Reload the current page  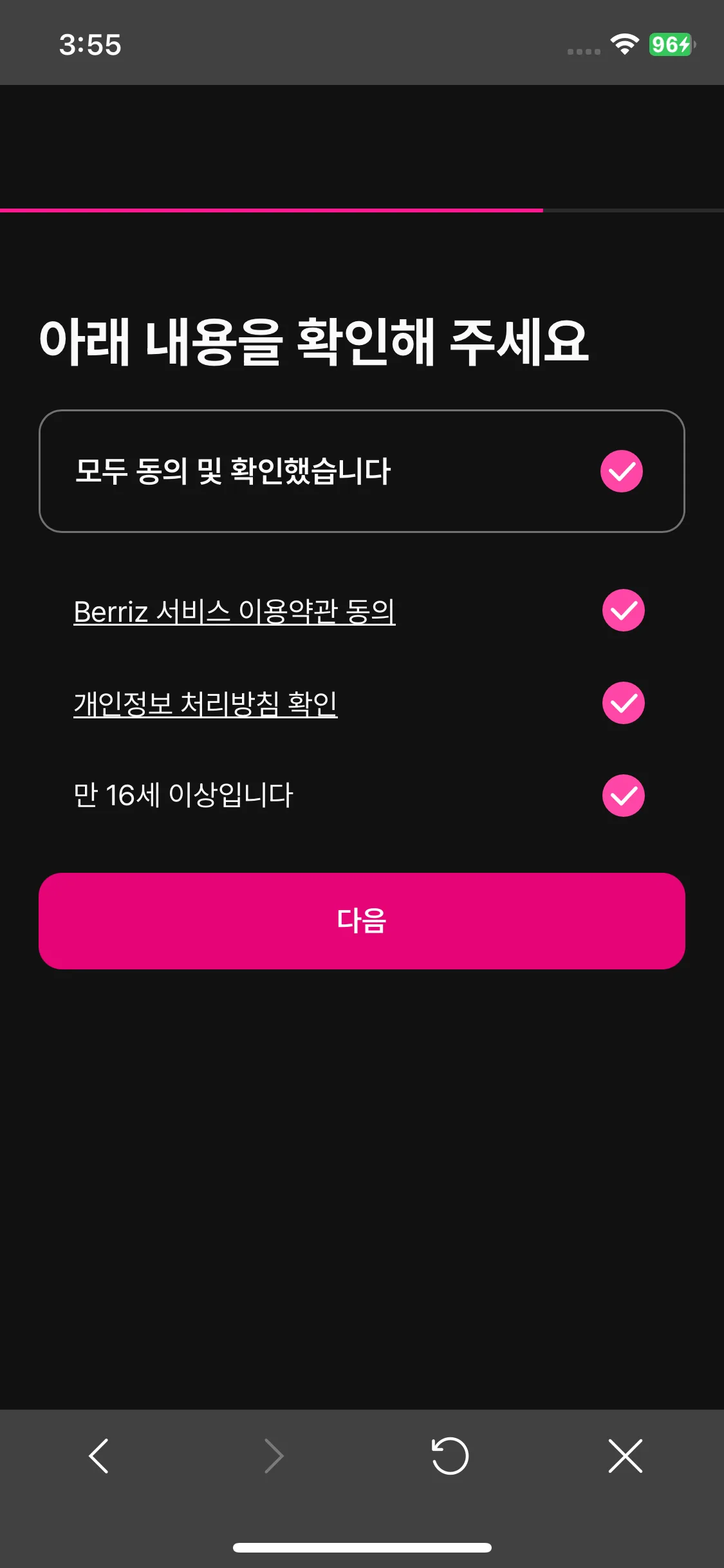pos(450,1456)
